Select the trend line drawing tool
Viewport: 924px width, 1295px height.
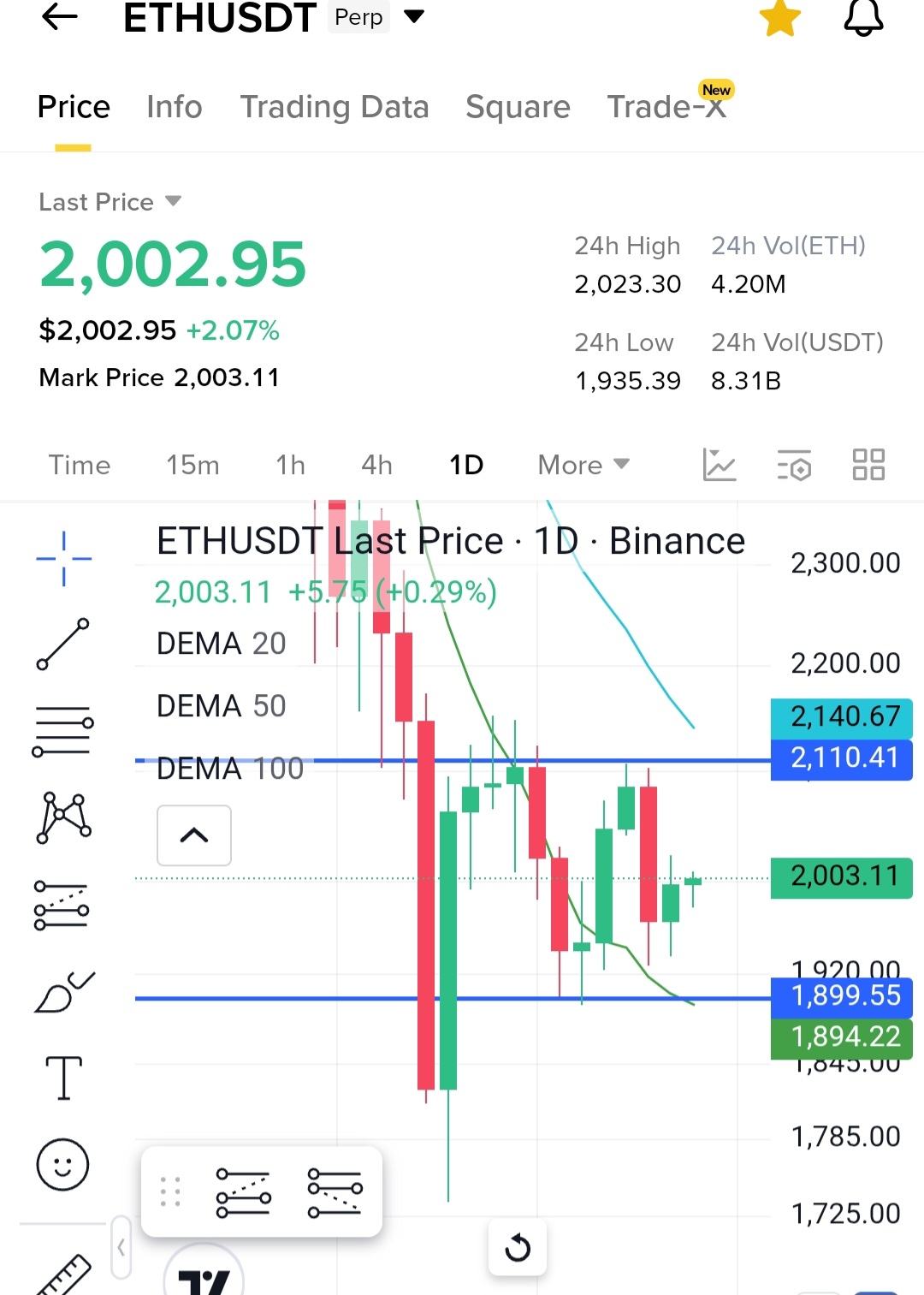[x=63, y=644]
